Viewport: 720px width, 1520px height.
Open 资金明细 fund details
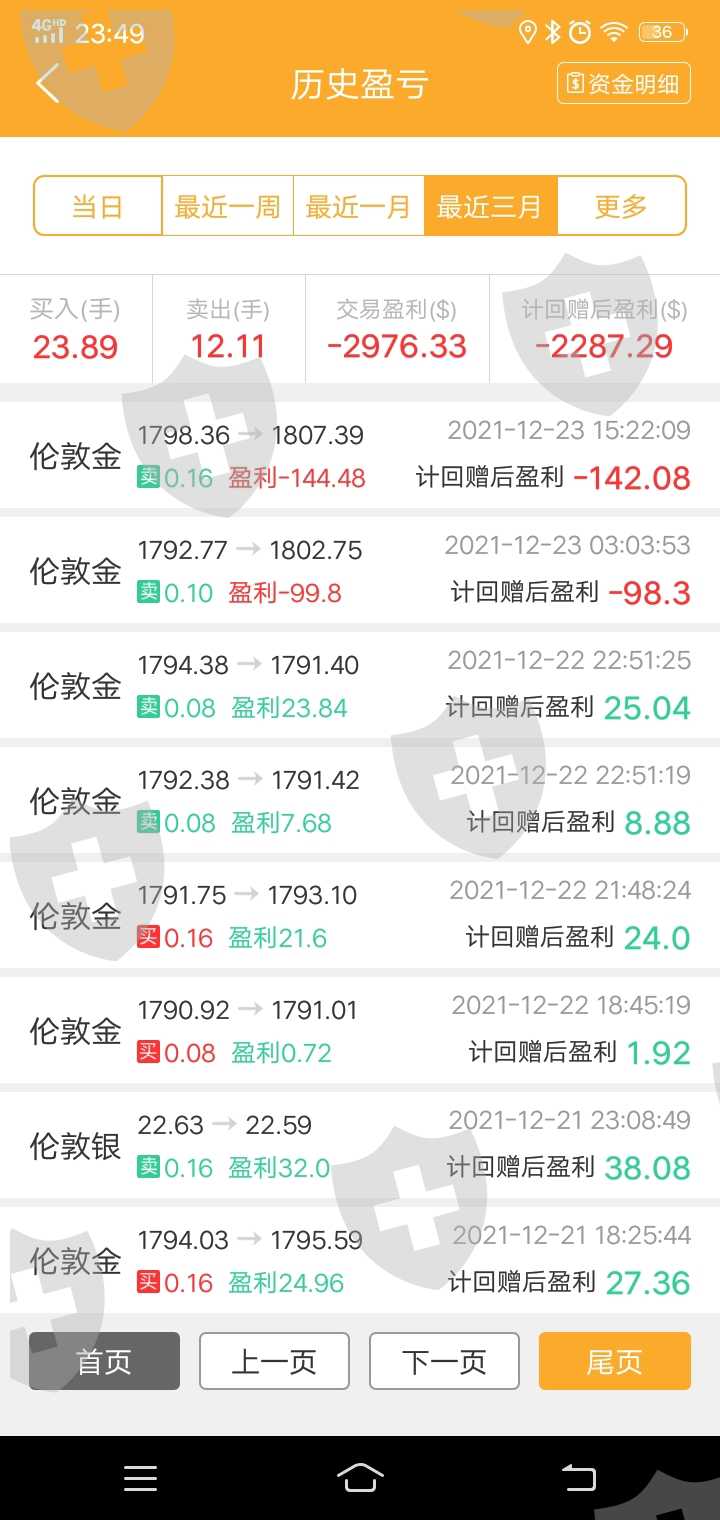coord(624,84)
